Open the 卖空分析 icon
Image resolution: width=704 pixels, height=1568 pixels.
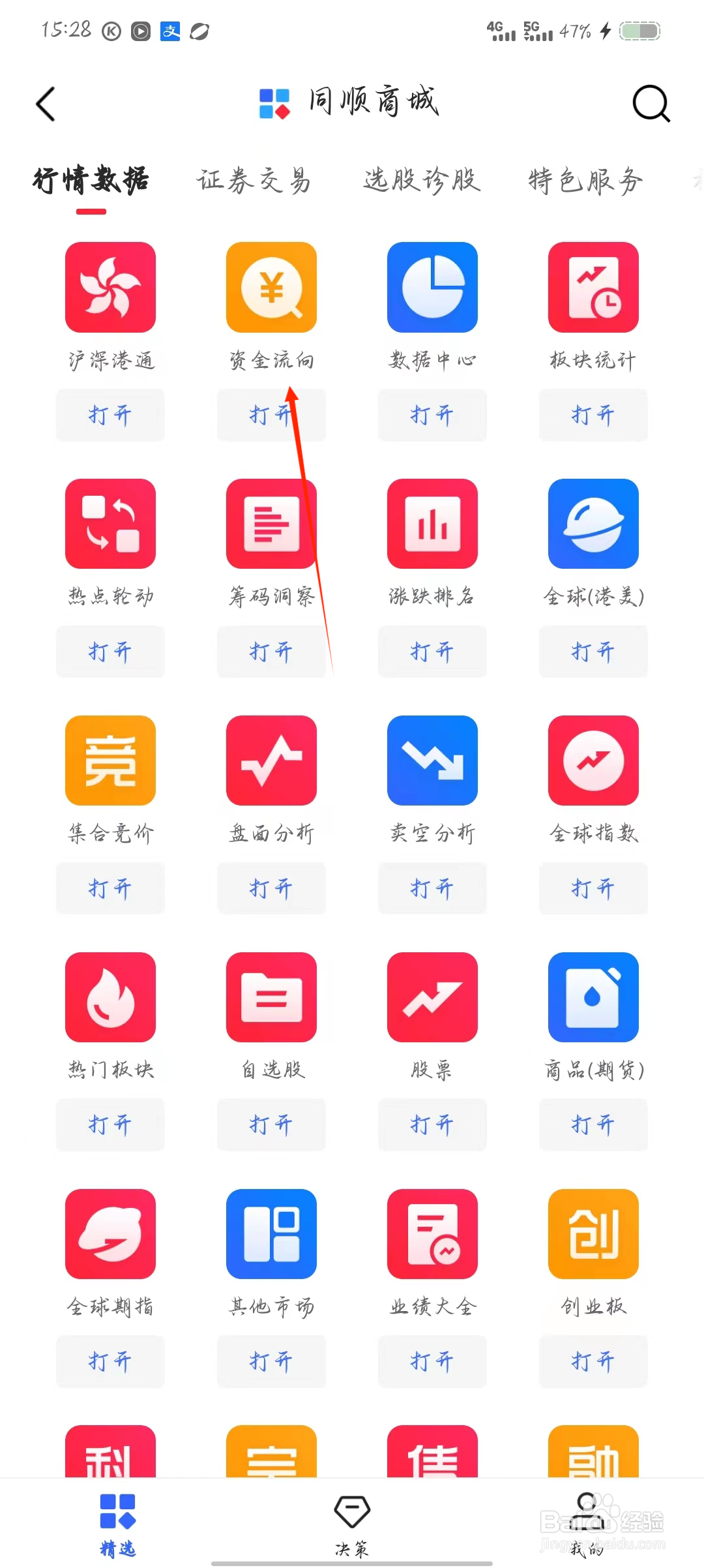[x=432, y=761]
